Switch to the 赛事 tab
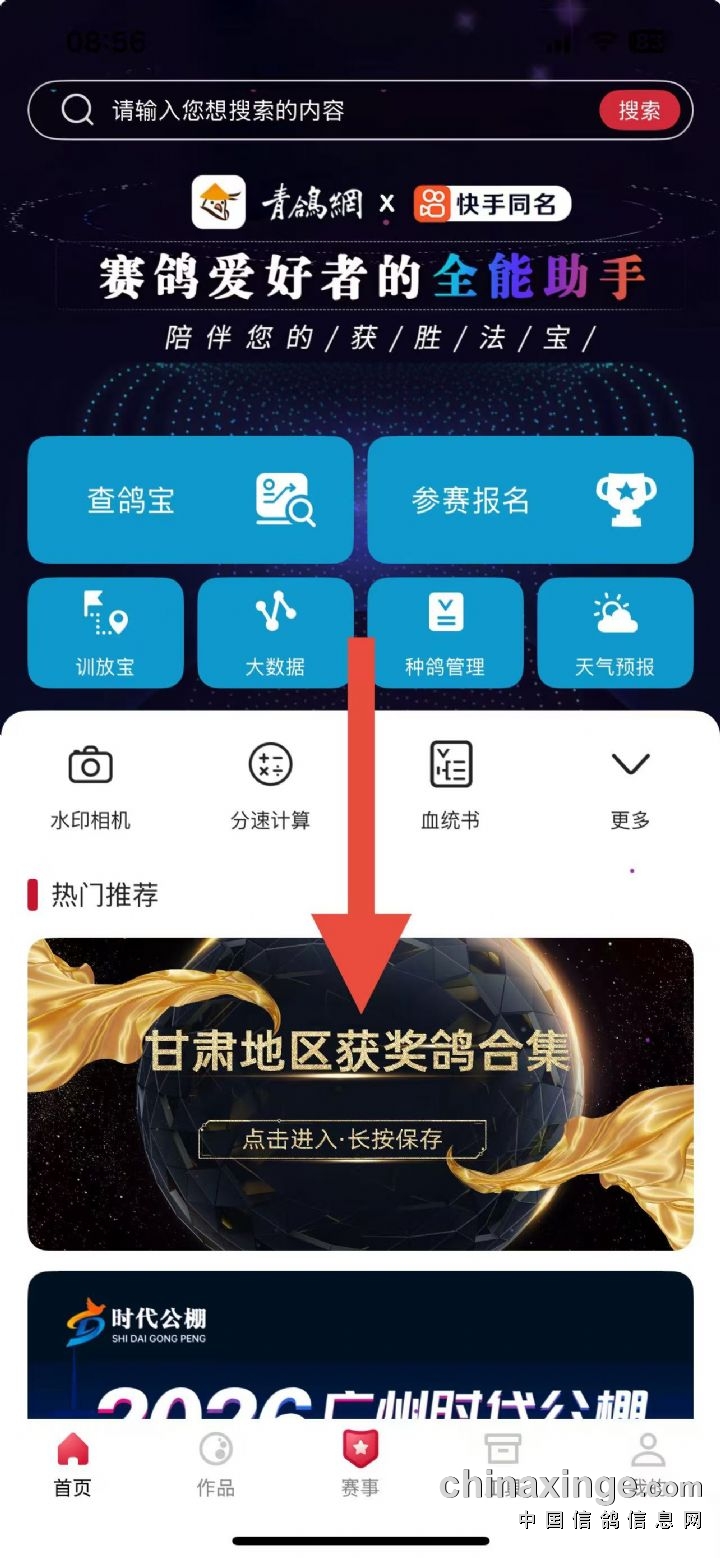This screenshot has width=720, height=1558. pos(360,1465)
